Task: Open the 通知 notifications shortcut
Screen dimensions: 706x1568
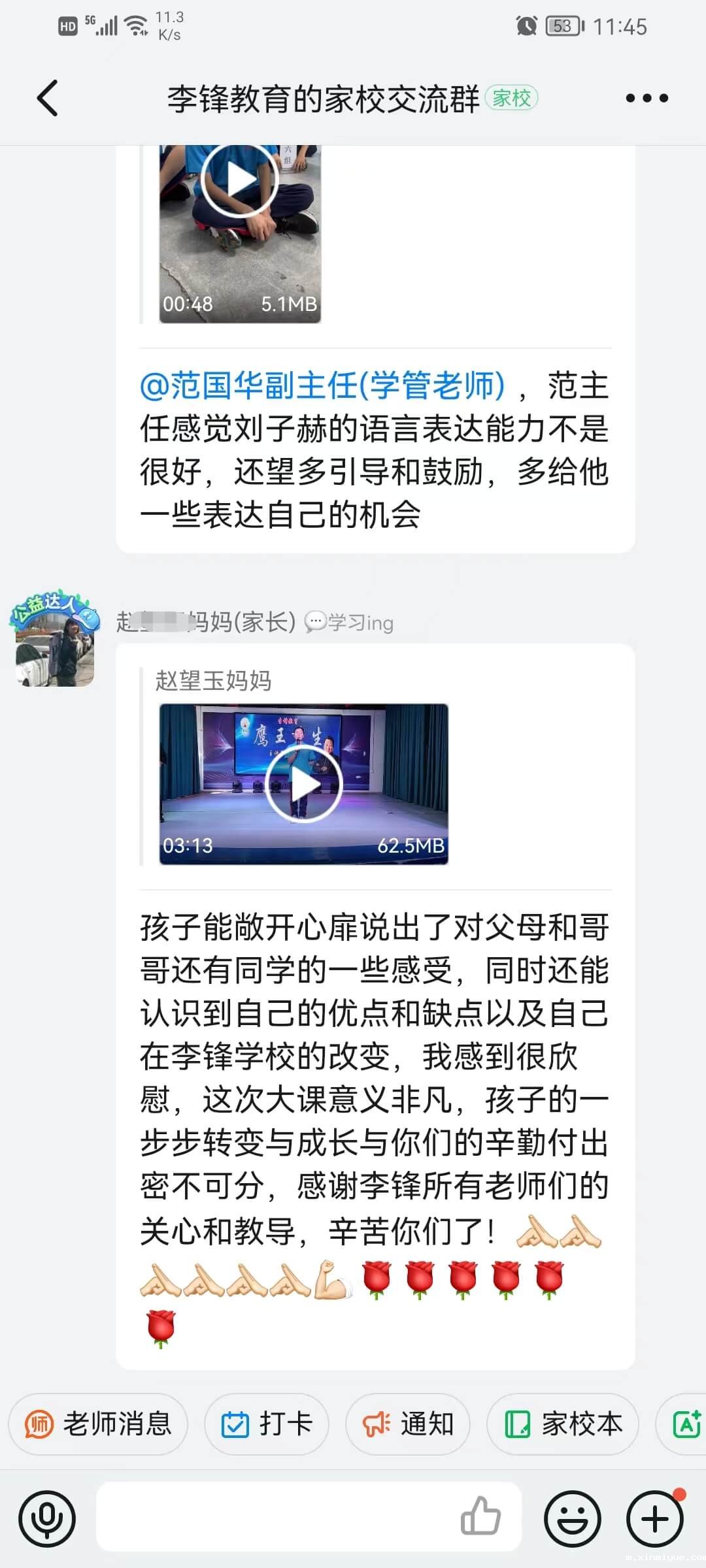Action: (409, 1424)
